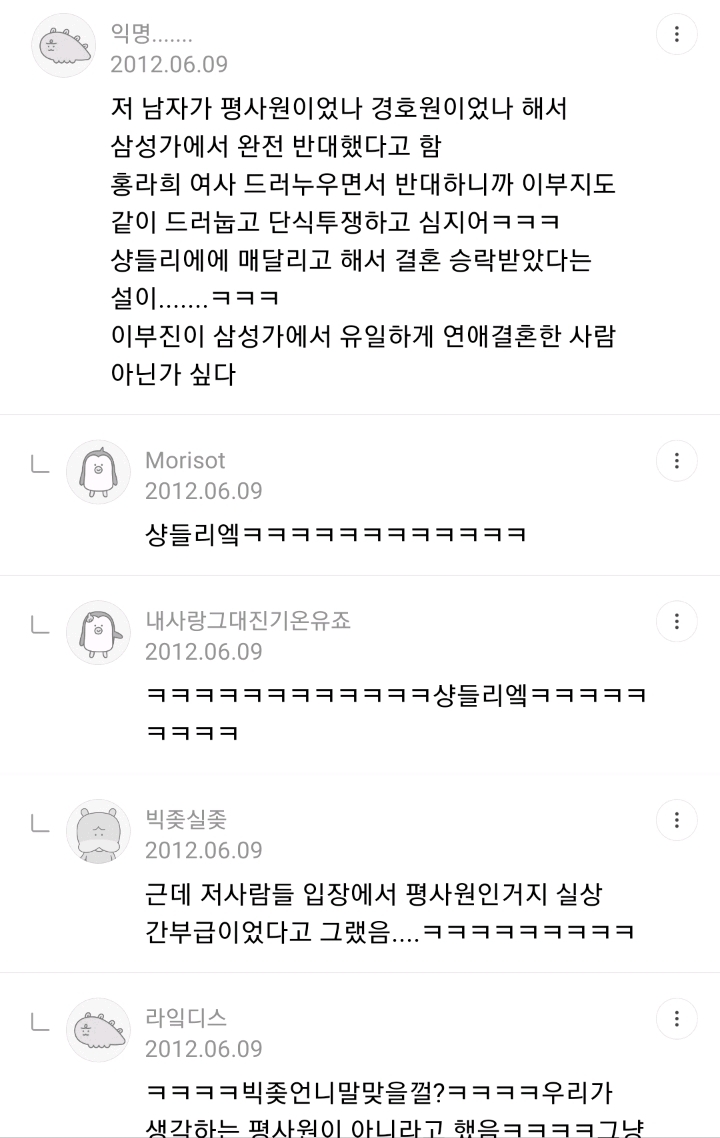Viewport: 720px width, 1138px height.
Task: Show more options for 빅좆실좆's reply
Action: [x=677, y=820]
